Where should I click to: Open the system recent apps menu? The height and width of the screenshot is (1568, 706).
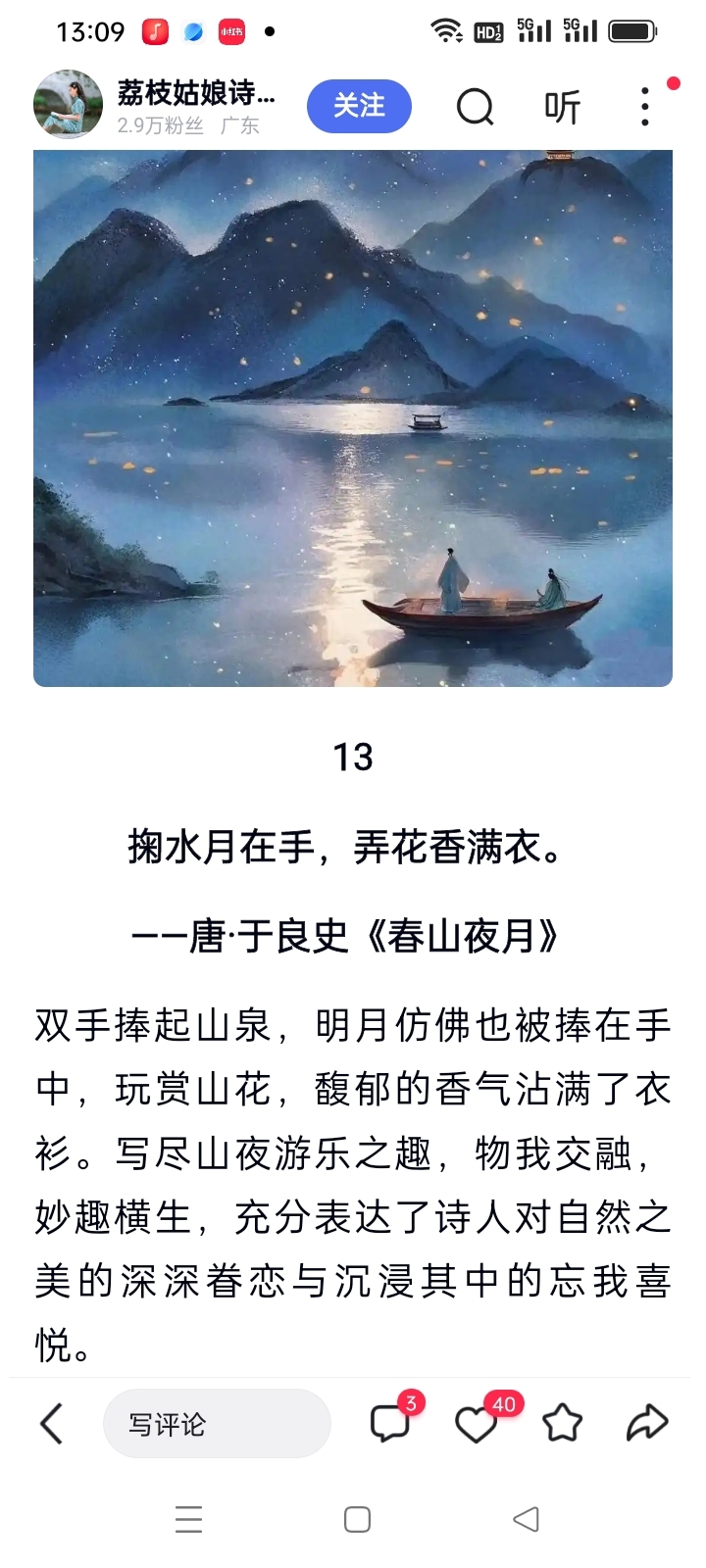coord(188,1519)
